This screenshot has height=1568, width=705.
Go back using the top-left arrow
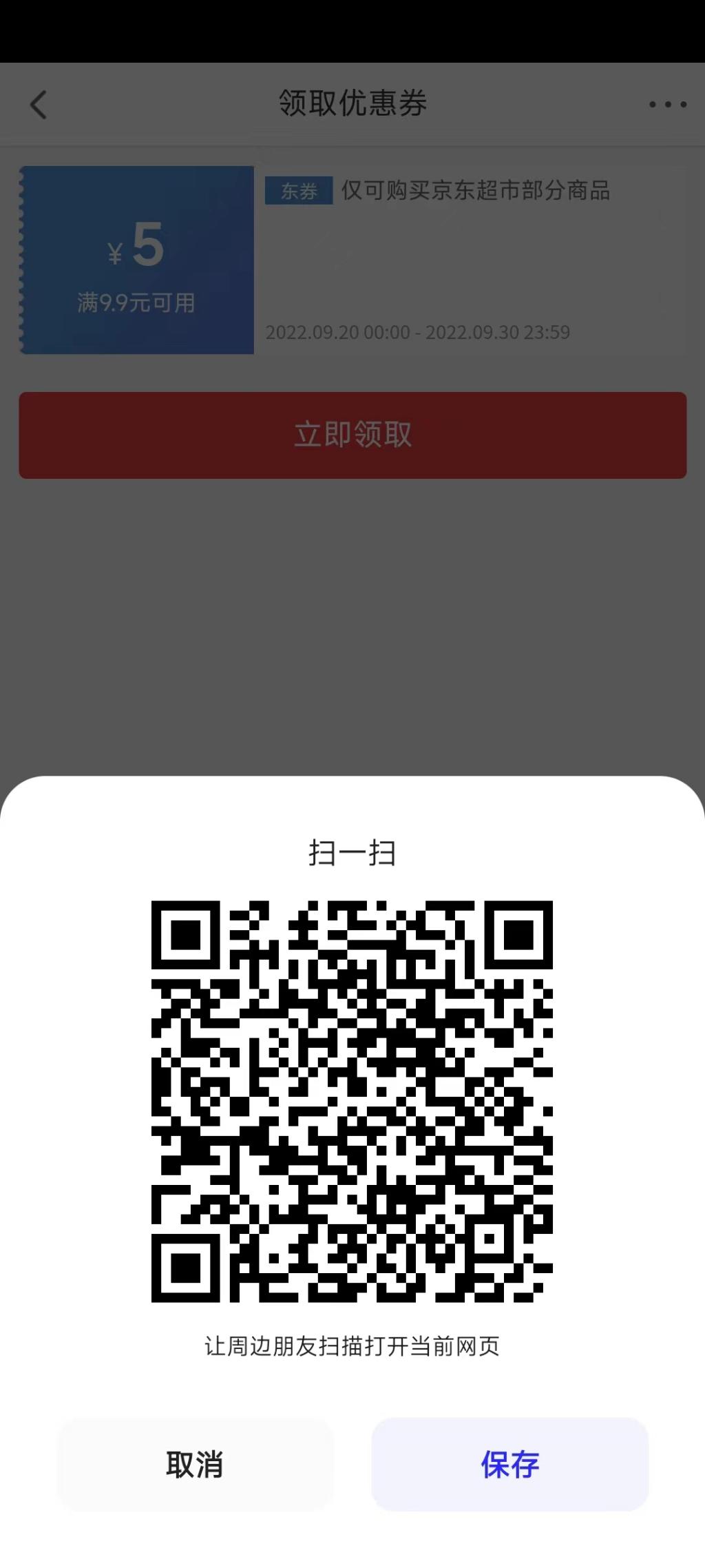[39, 105]
